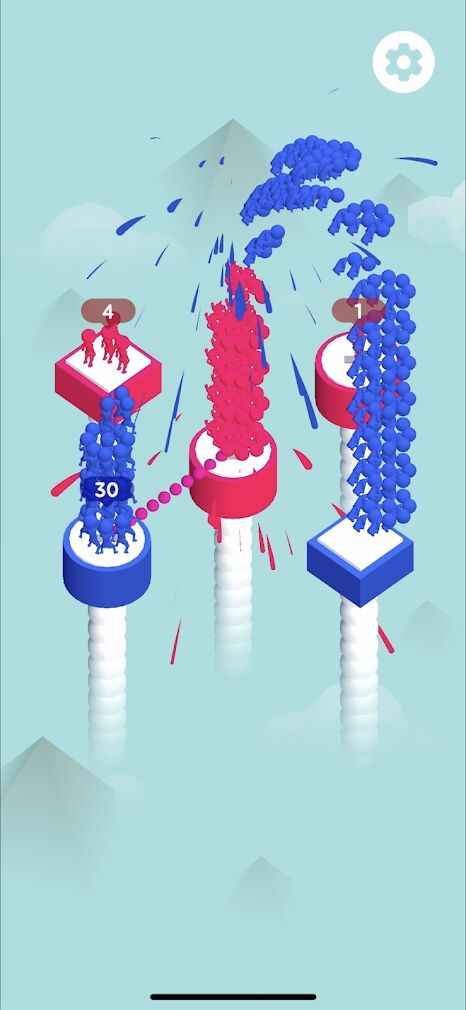This screenshot has height=1010, width=466.
Task: Select the central red cylinder tower
Action: click(x=233, y=472)
